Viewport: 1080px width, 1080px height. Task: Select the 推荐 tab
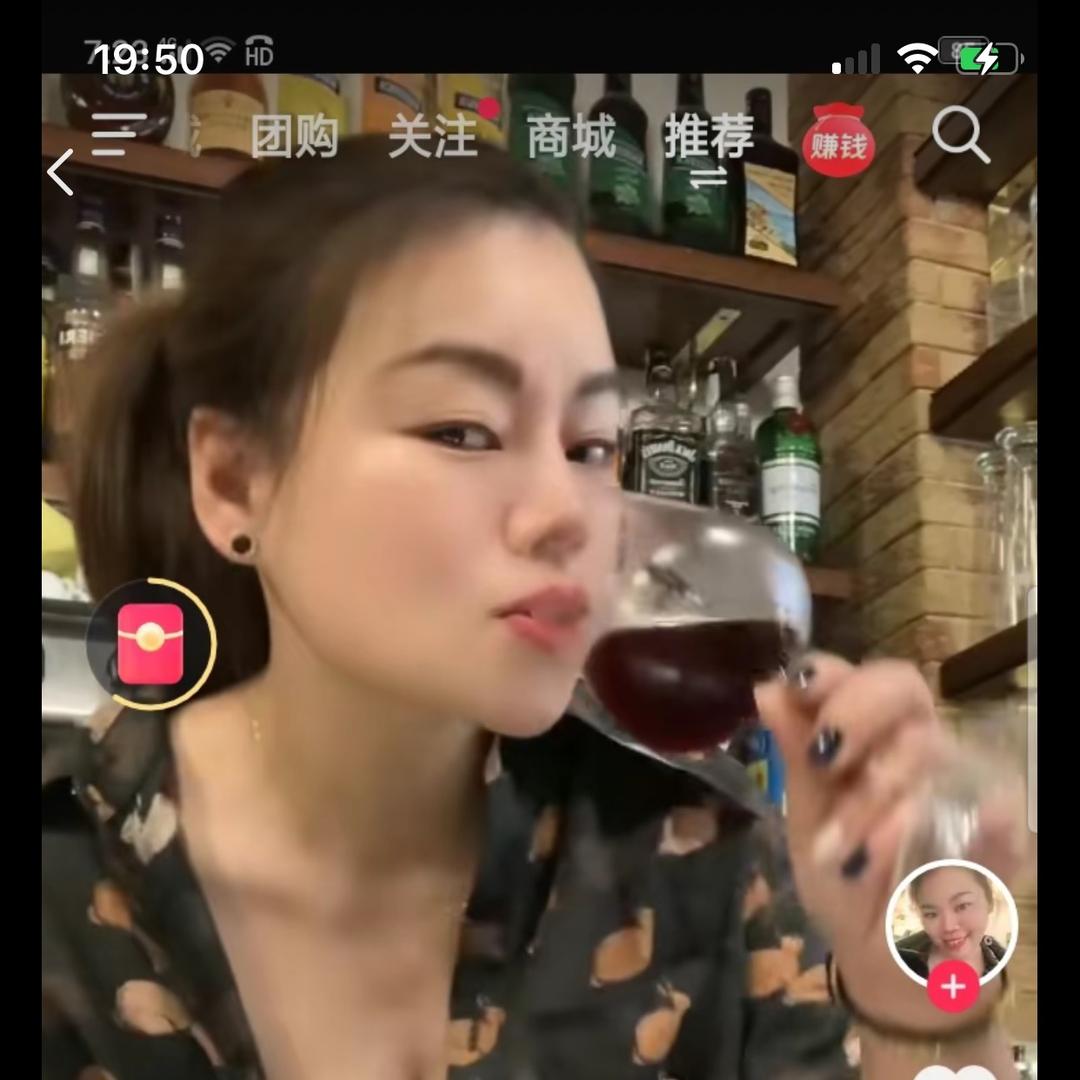tap(709, 137)
